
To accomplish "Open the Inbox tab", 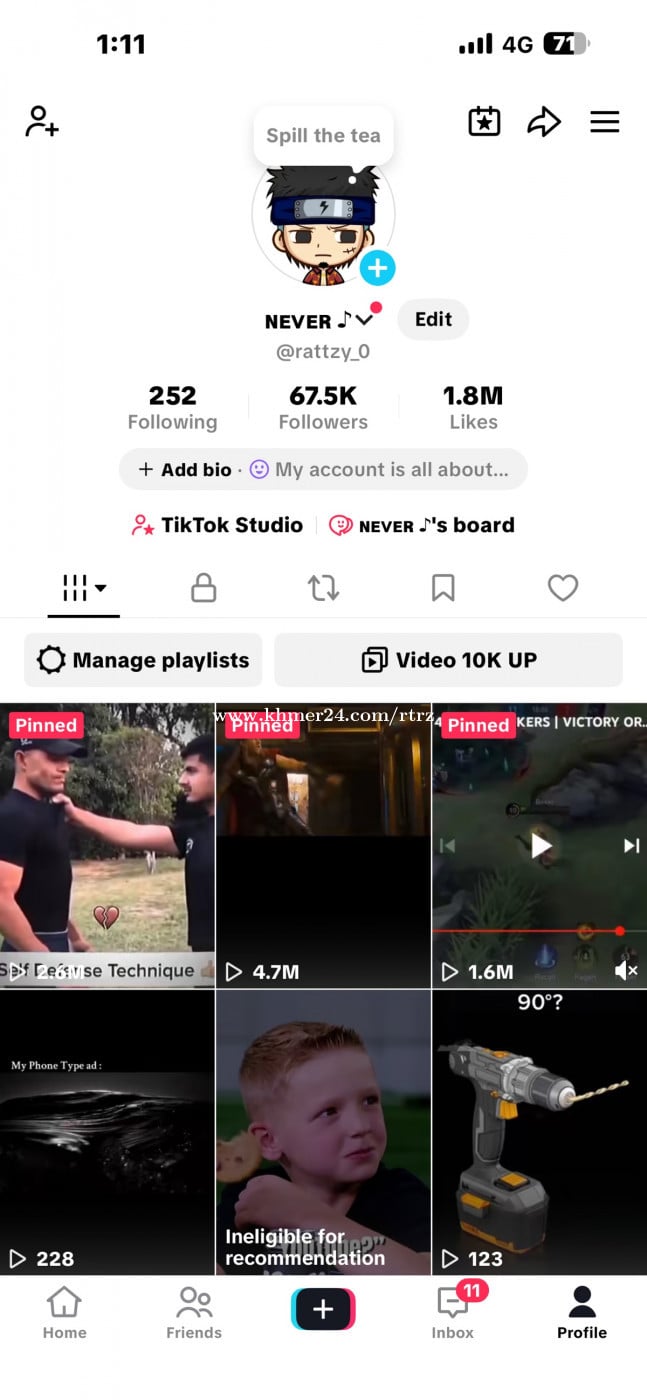I will [453, 1312].
